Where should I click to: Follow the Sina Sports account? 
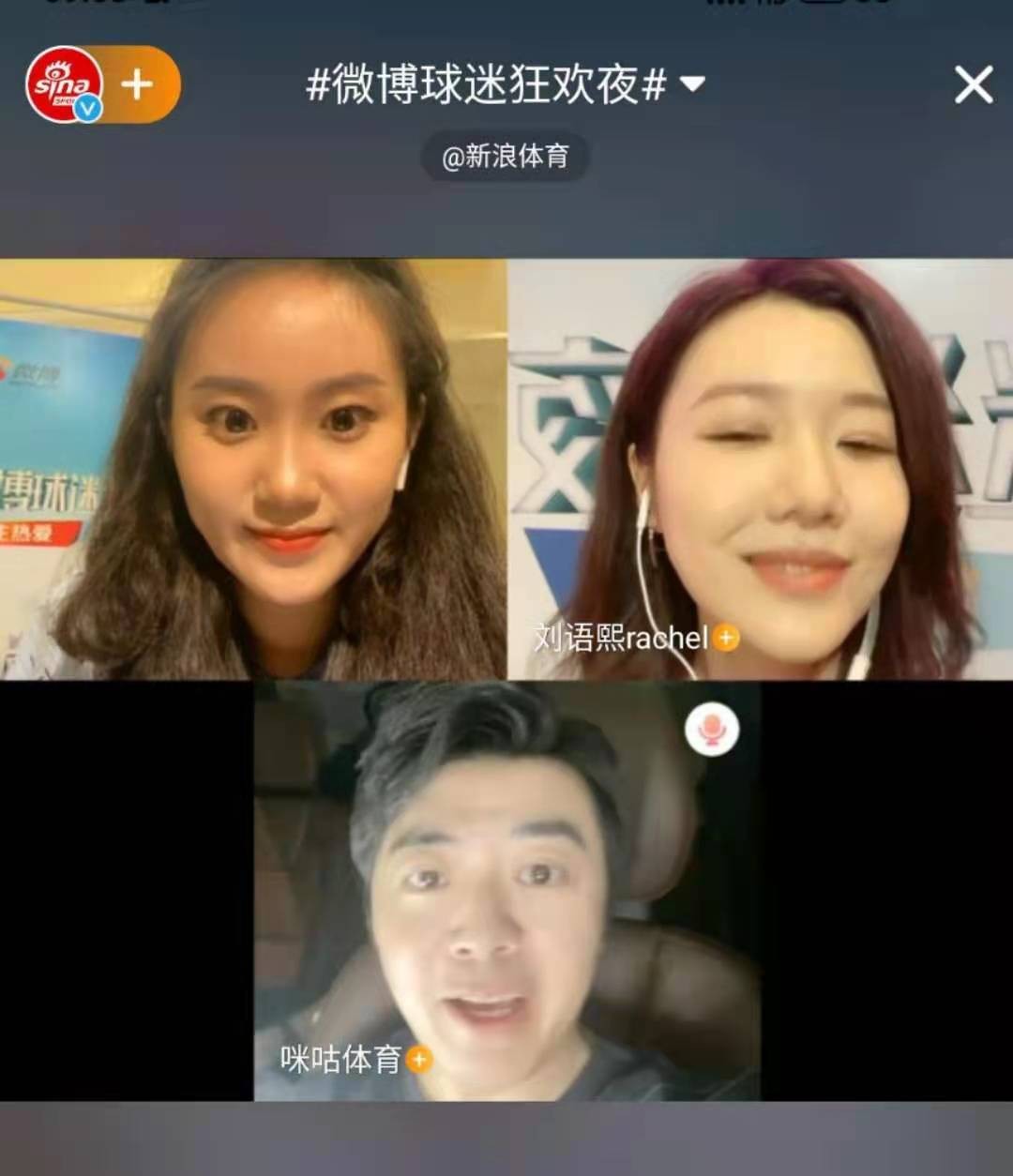139,84
